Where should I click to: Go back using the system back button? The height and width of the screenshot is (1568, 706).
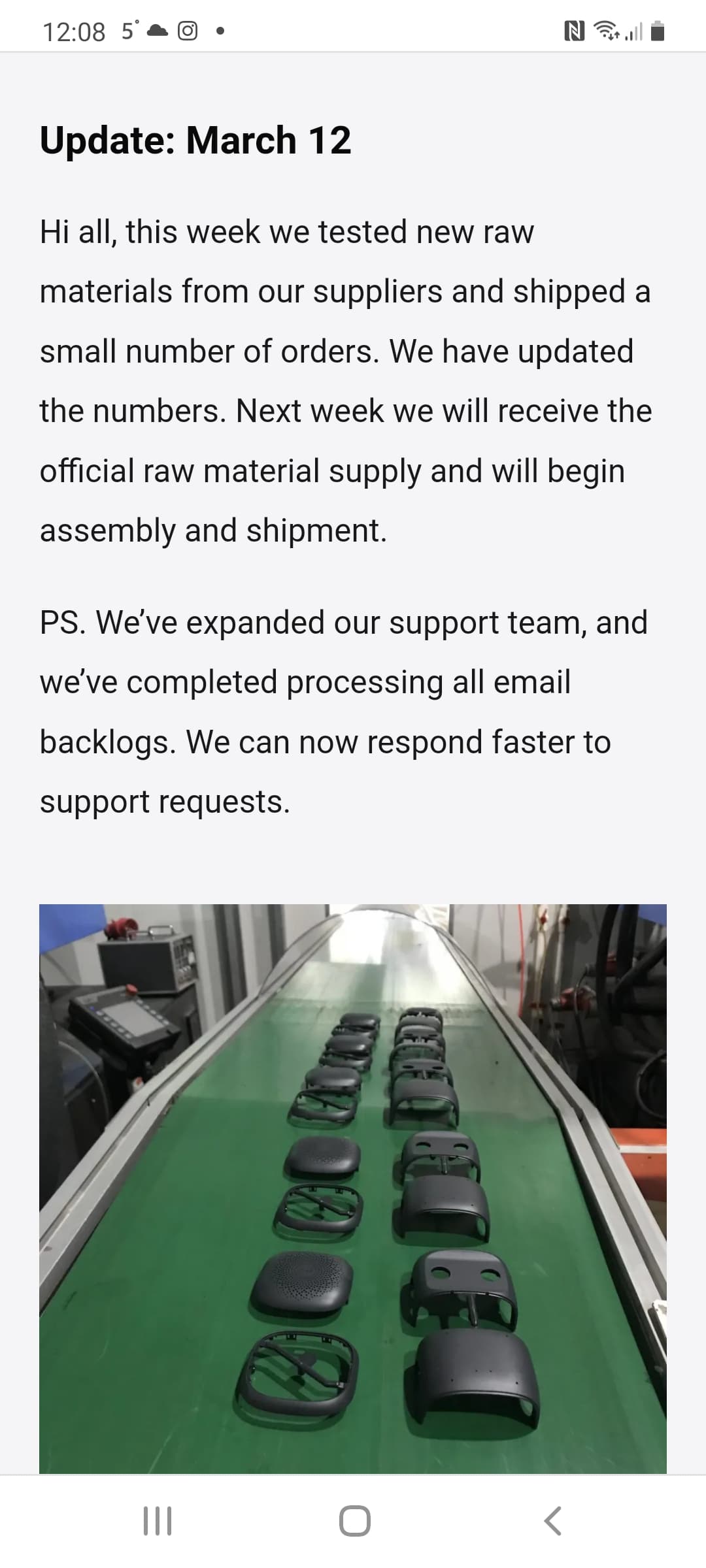pyautogui.click(x=552, y=1521)
